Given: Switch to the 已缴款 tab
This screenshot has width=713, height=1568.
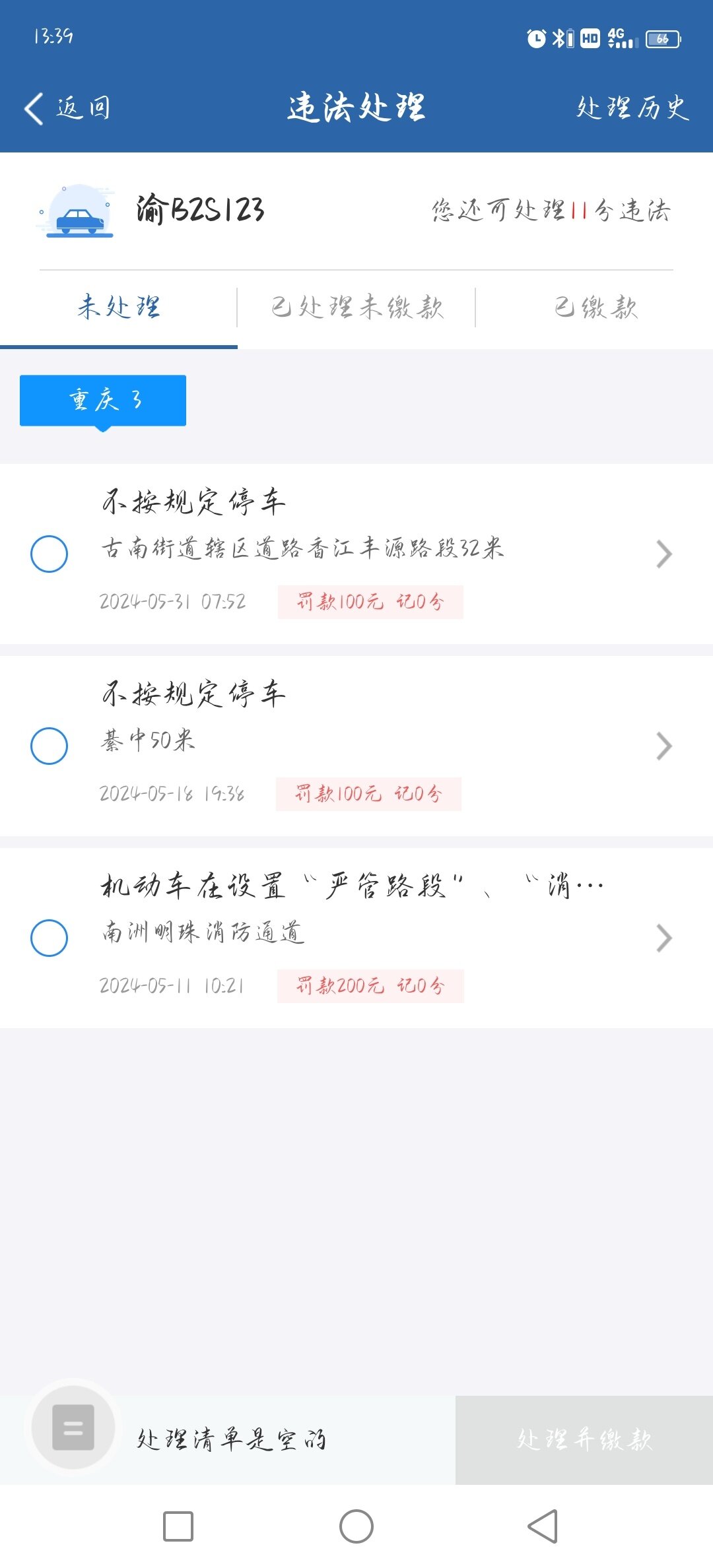Looking at the screenshot, I should 595,308.
